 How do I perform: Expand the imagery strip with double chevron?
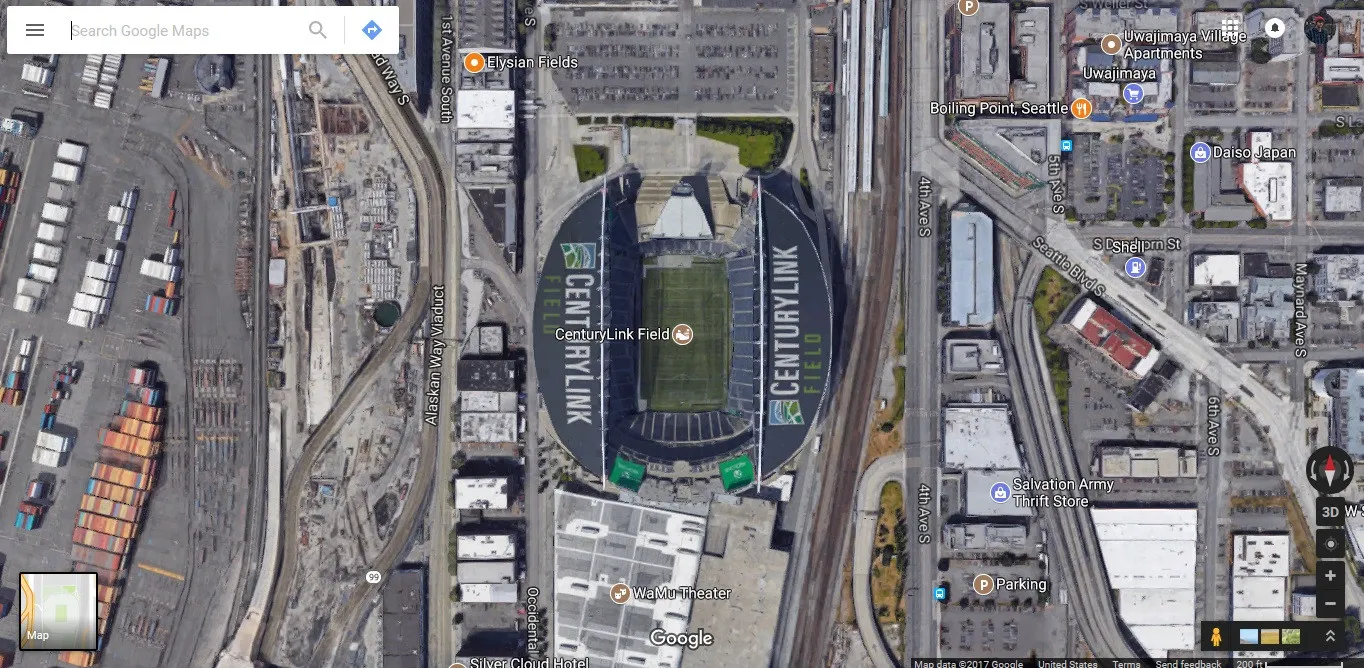click(x=1330, y=636)
